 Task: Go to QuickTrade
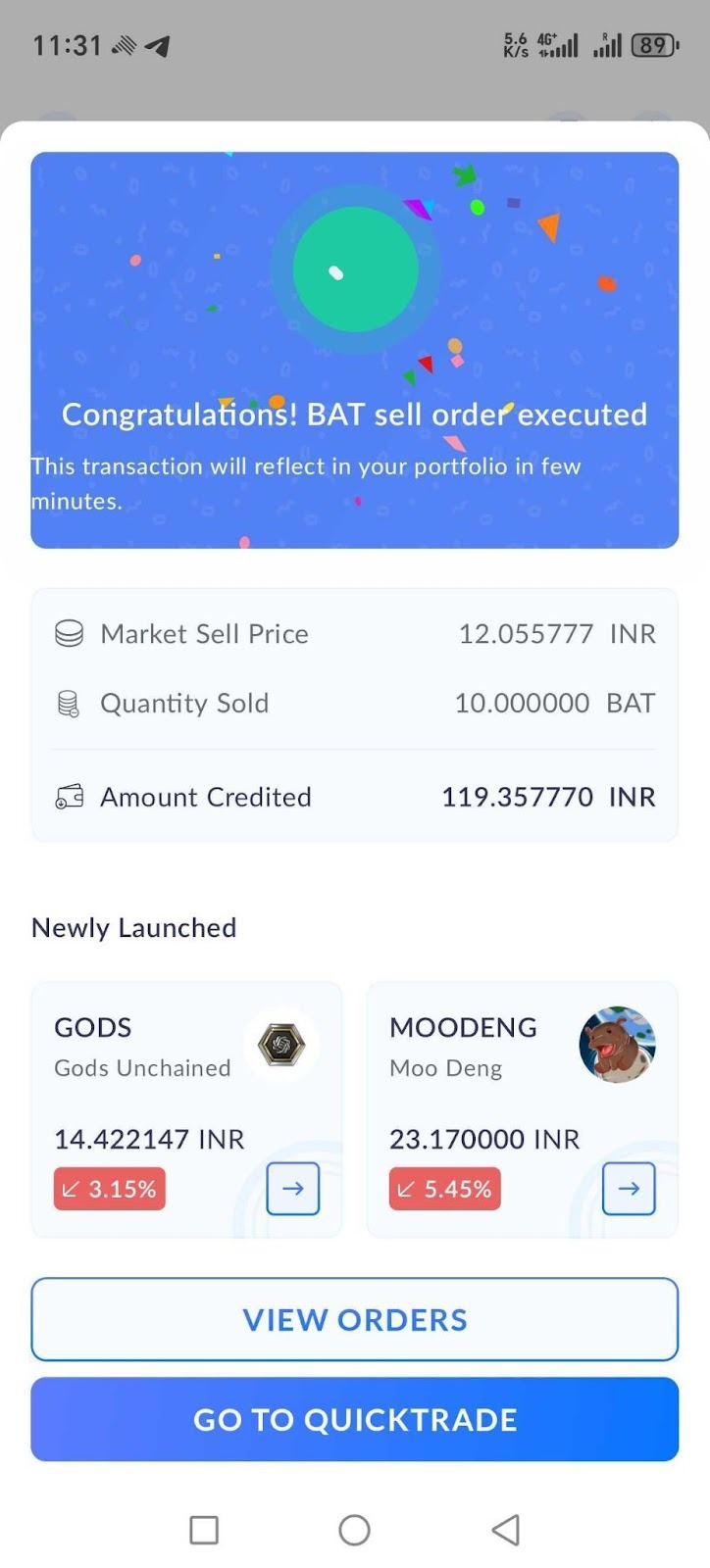[x=355, y=1419]
